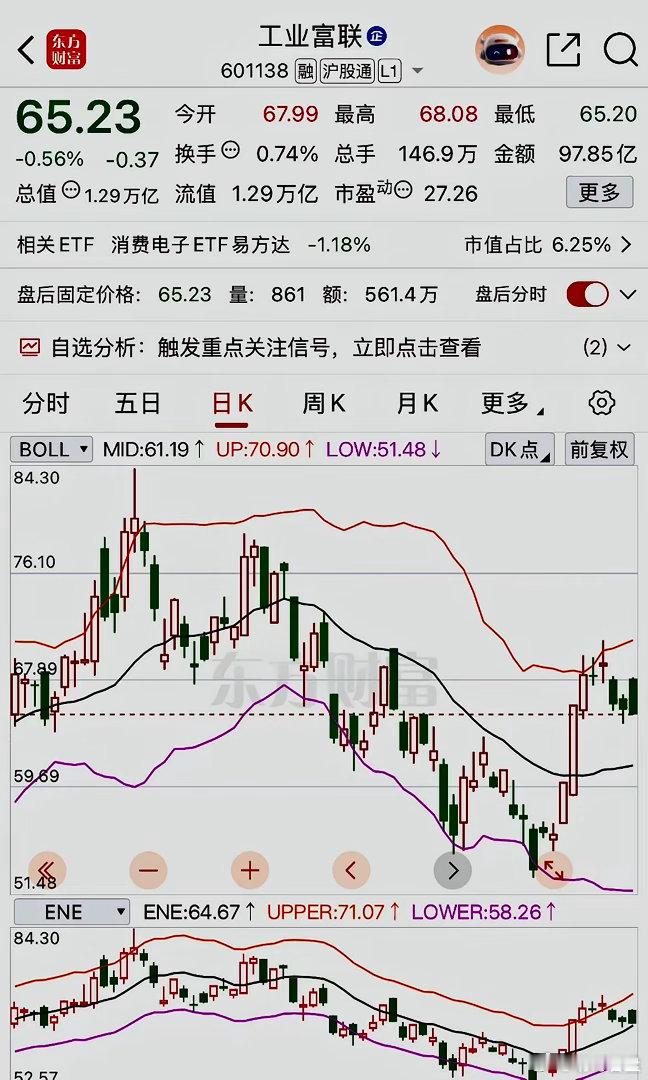This screenshot has width=648, height=1080.
Task: Open the 更多 chart period menu
Action: pyautogui.click(x=511, y=403)
